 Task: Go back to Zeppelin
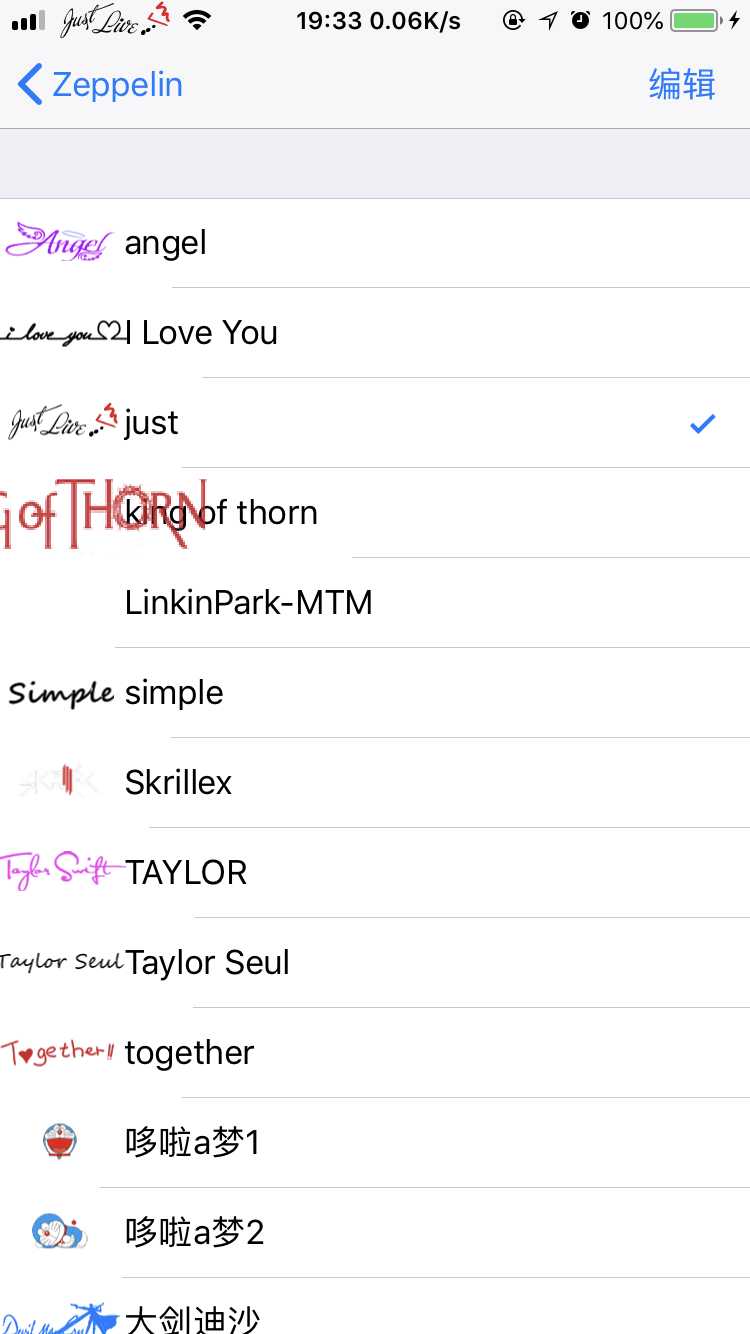coord(100,85)
